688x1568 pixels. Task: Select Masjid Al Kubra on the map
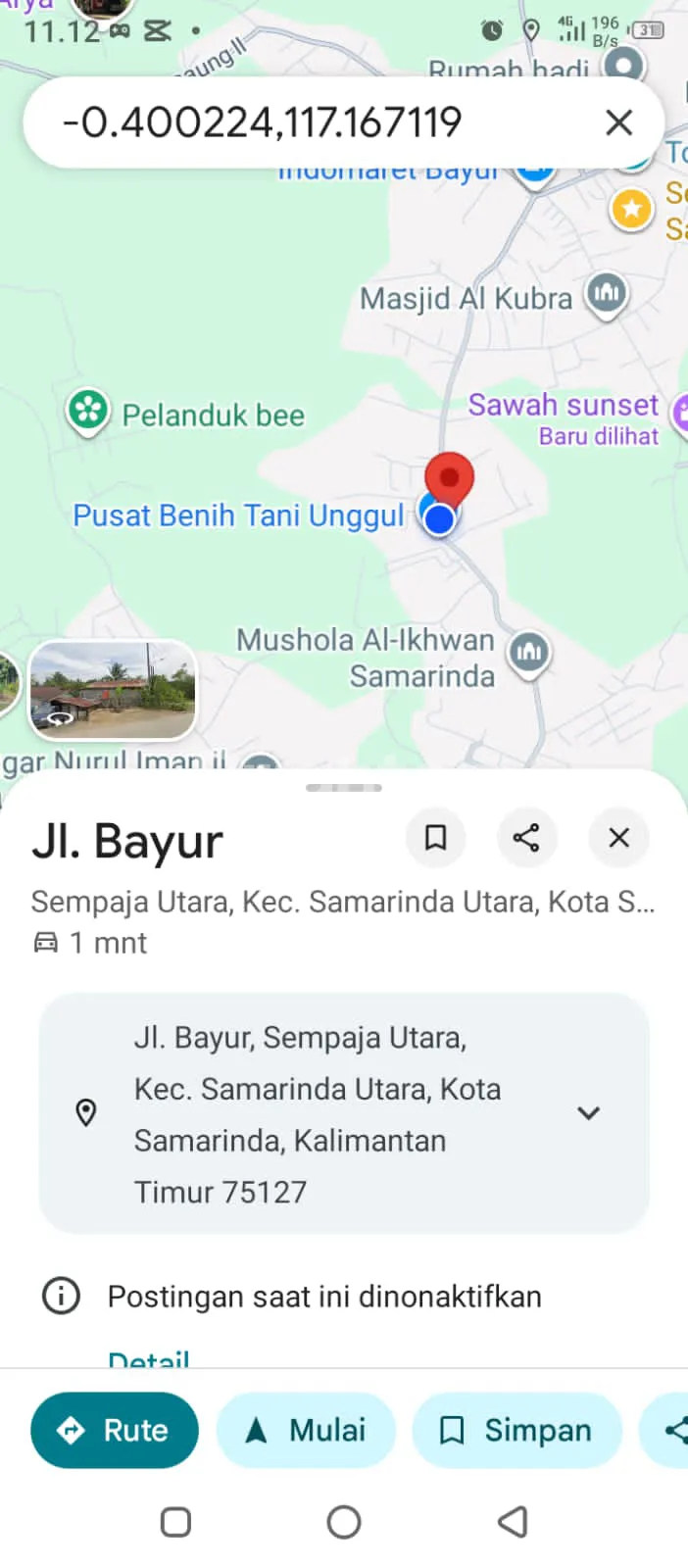point(607,294)
